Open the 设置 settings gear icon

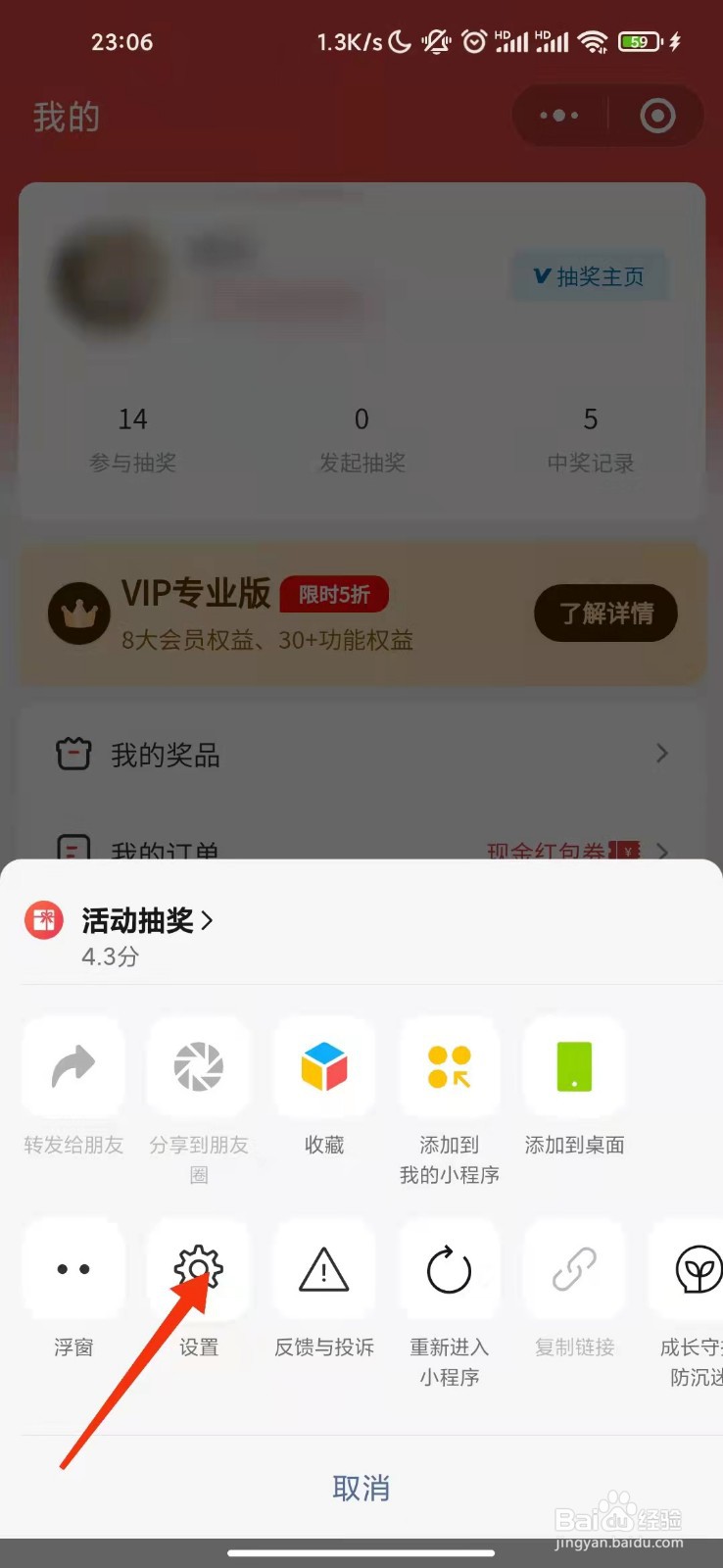[198, 1269]
